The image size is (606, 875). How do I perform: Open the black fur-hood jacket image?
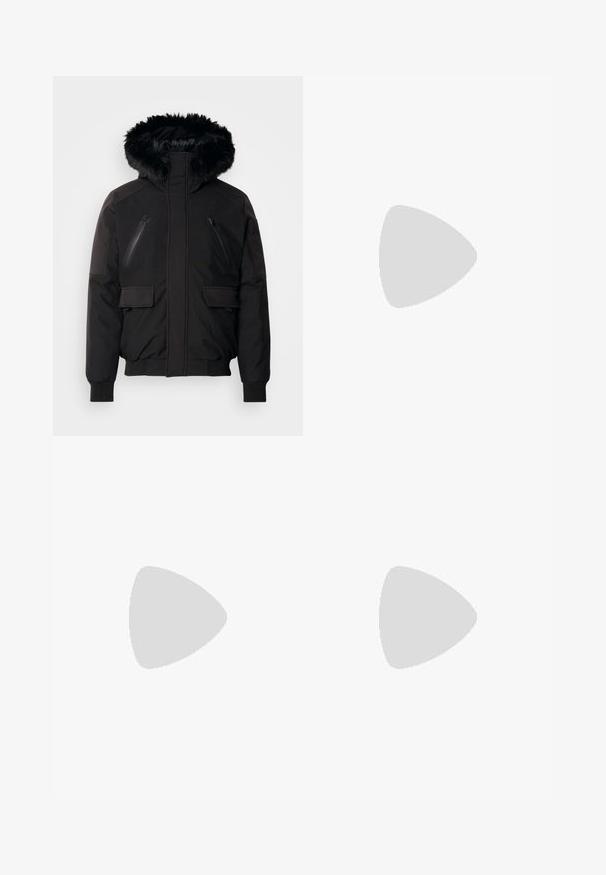click(177, 256)
